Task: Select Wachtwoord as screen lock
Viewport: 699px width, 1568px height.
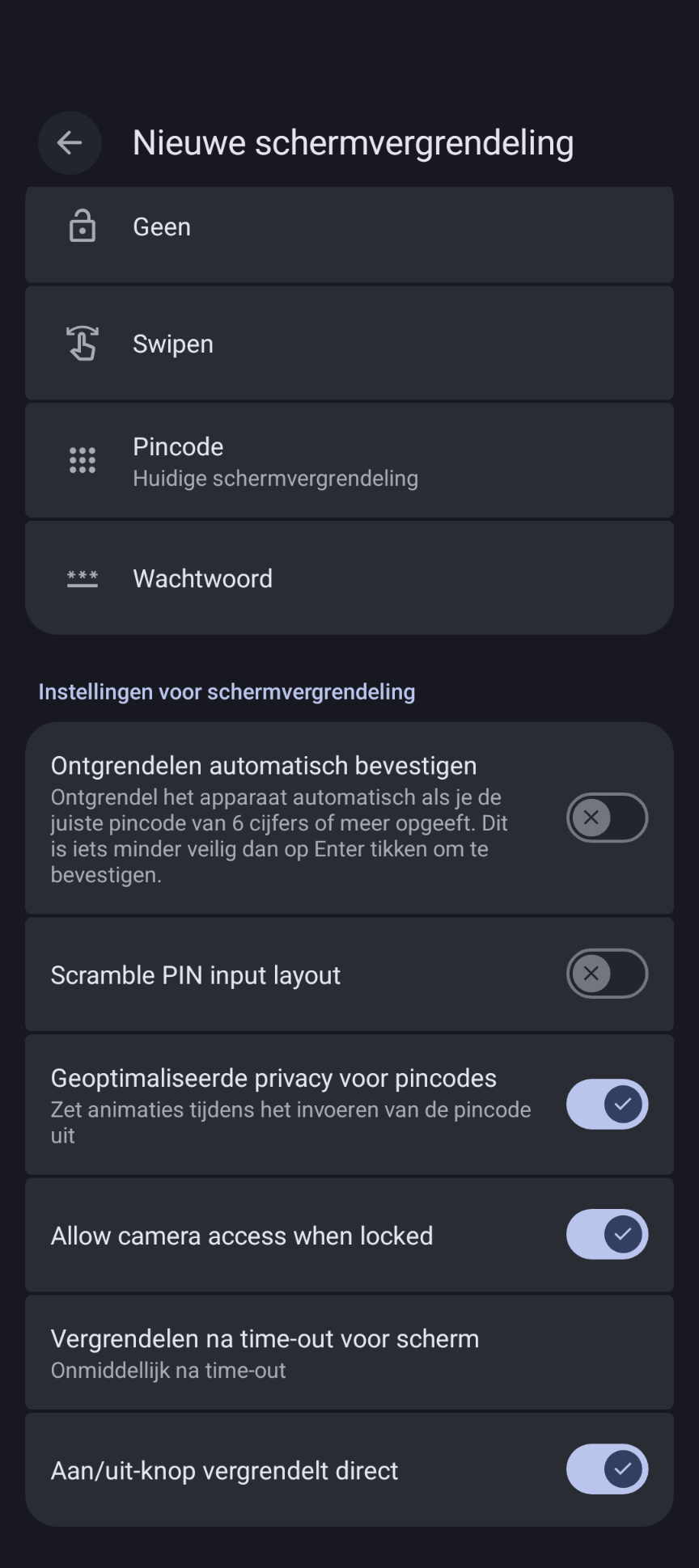Action: tap(348, 578)
